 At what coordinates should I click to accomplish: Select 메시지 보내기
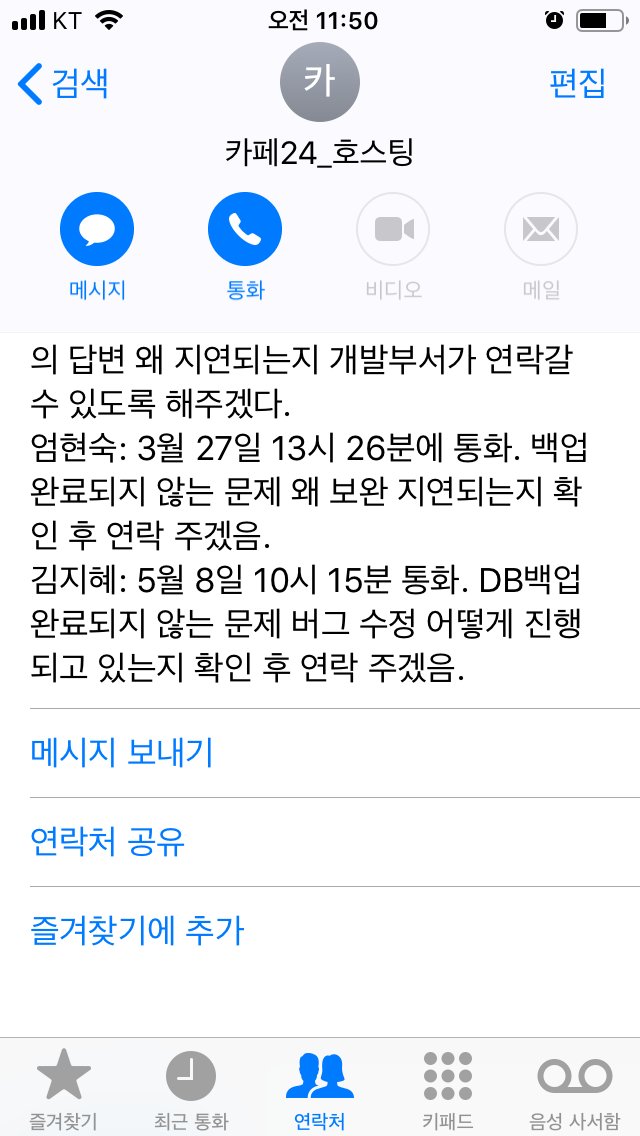(x=334, y=753)
